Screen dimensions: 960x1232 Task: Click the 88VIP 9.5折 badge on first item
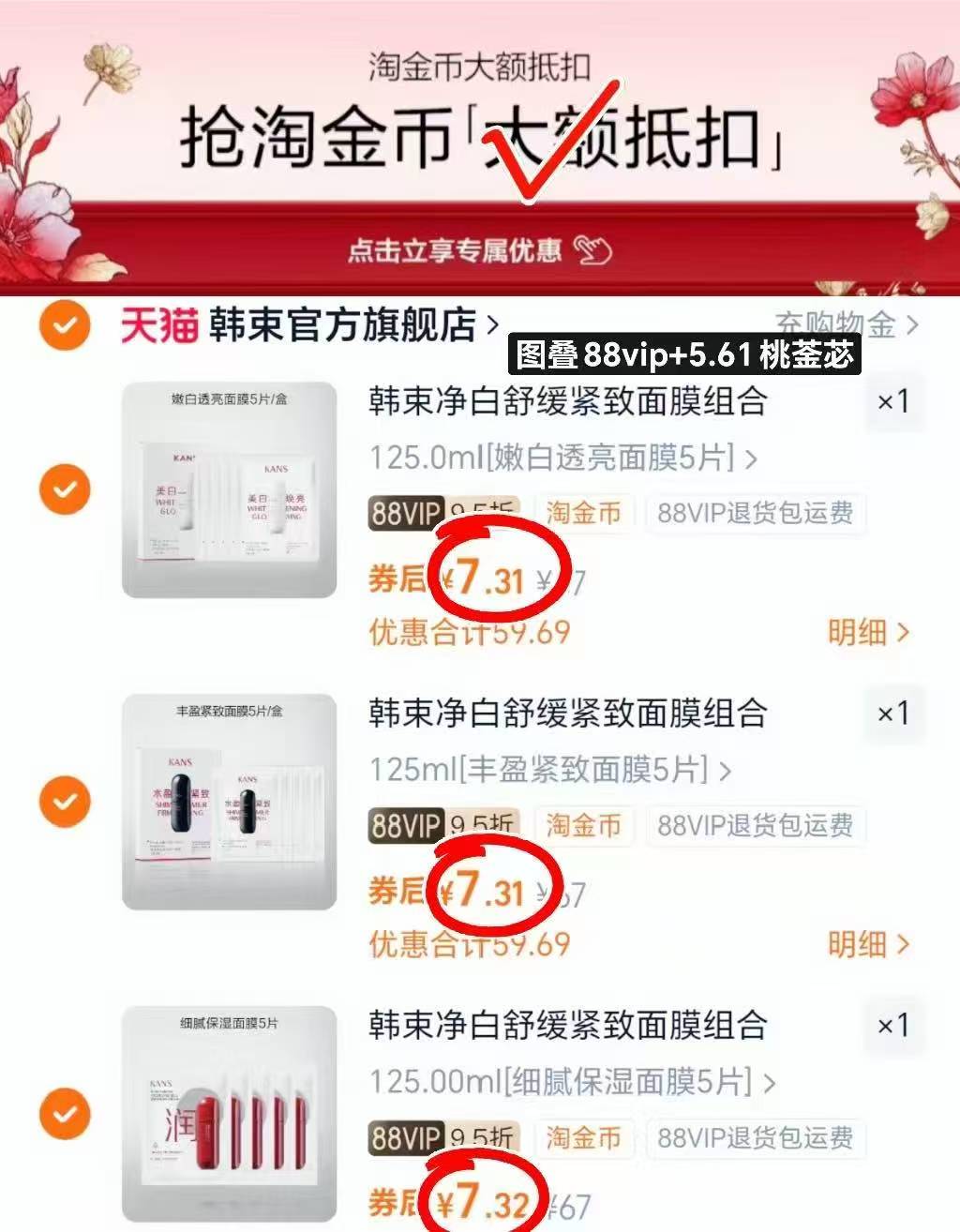pyautogui.click(x=441, y=513)
